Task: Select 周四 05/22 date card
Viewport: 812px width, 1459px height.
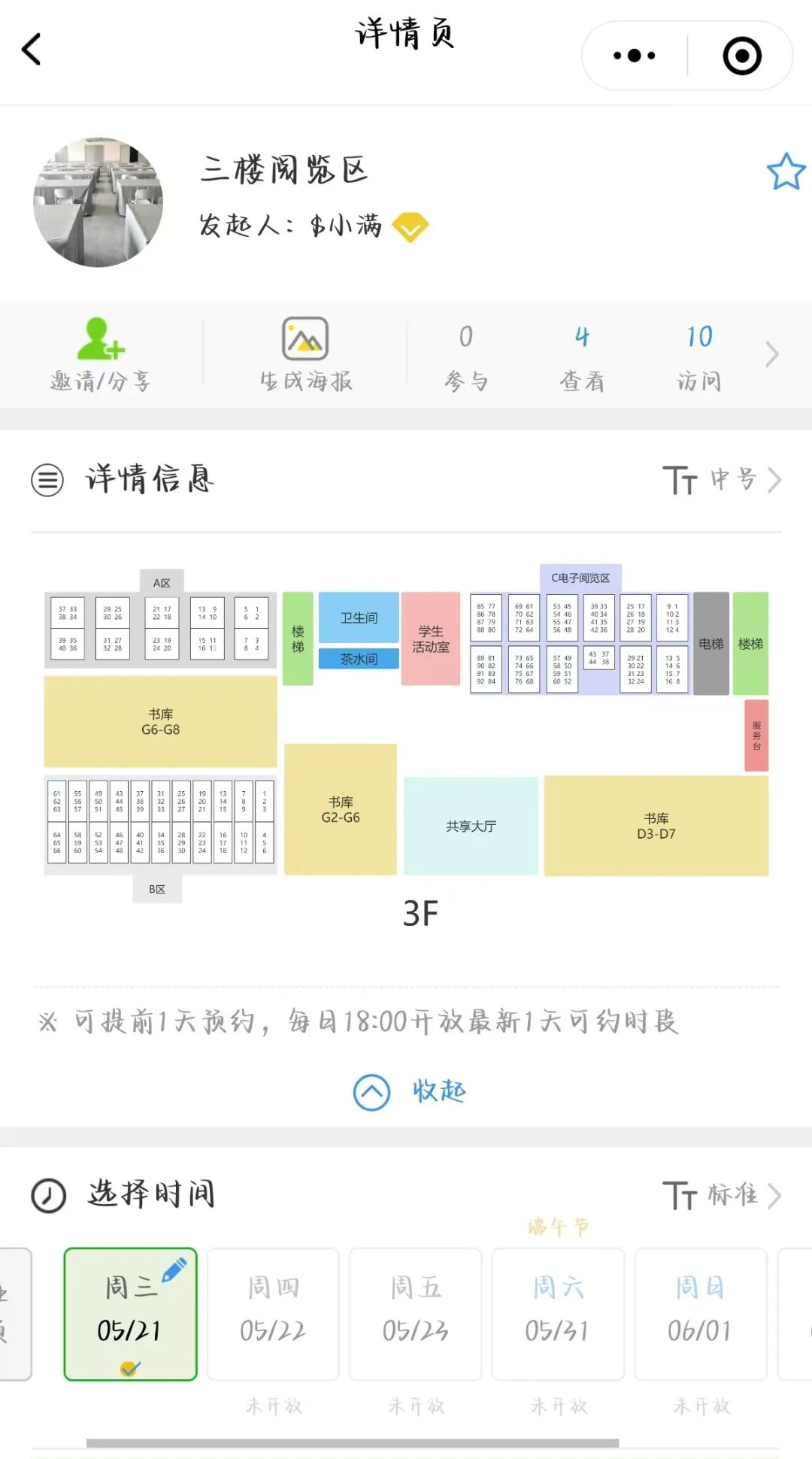Action: pos(273,1313)
